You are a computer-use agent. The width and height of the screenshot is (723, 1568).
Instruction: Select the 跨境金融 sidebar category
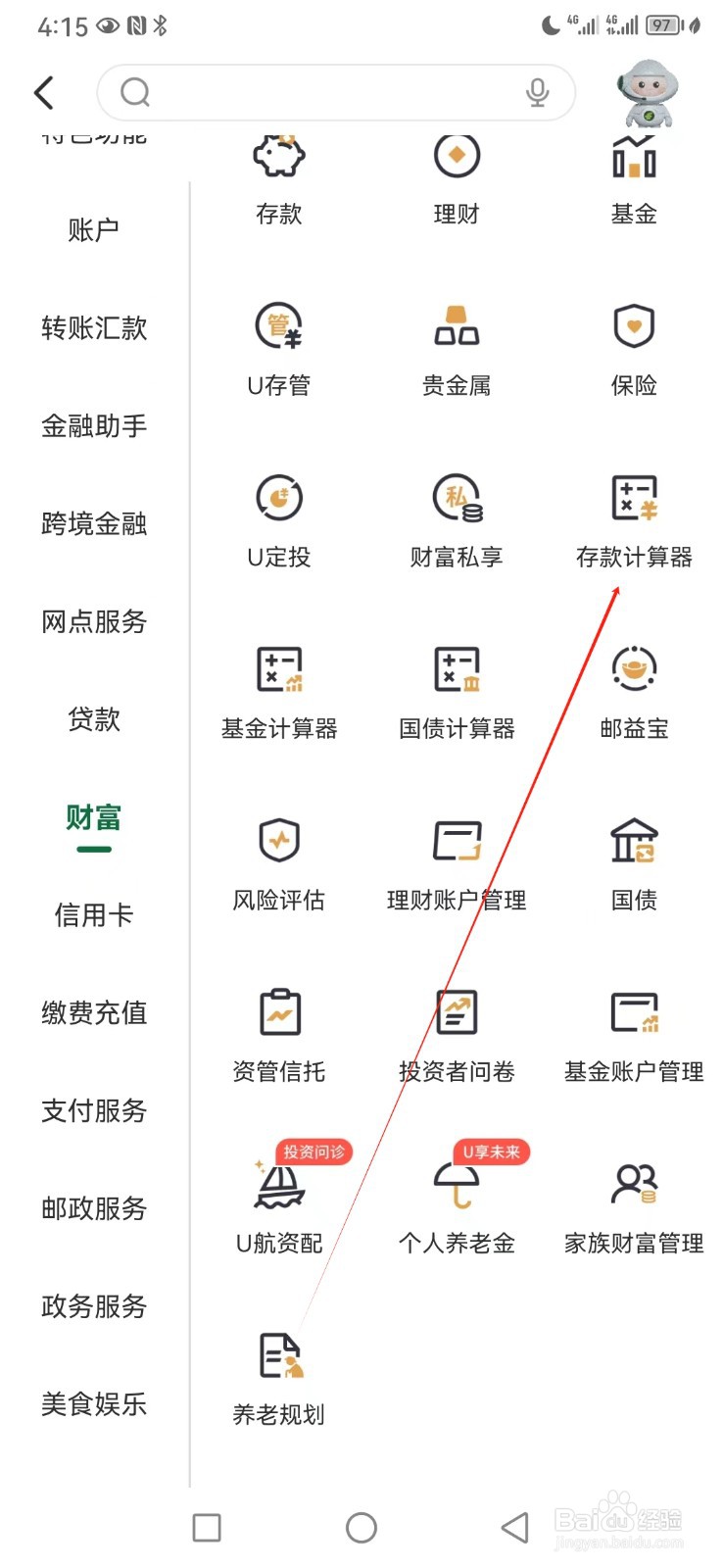[x=93, y=524]
